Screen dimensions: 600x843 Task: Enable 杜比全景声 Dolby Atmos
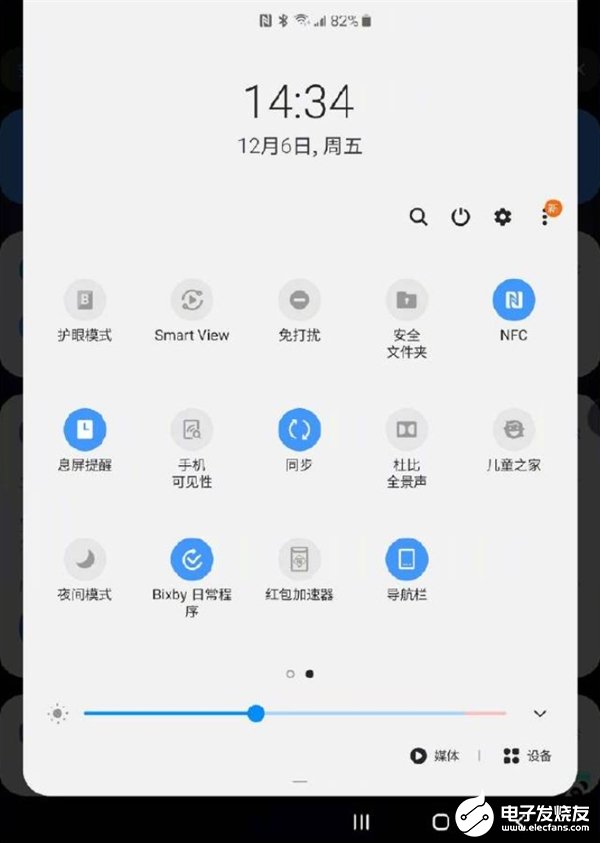[x=406, y=429]
